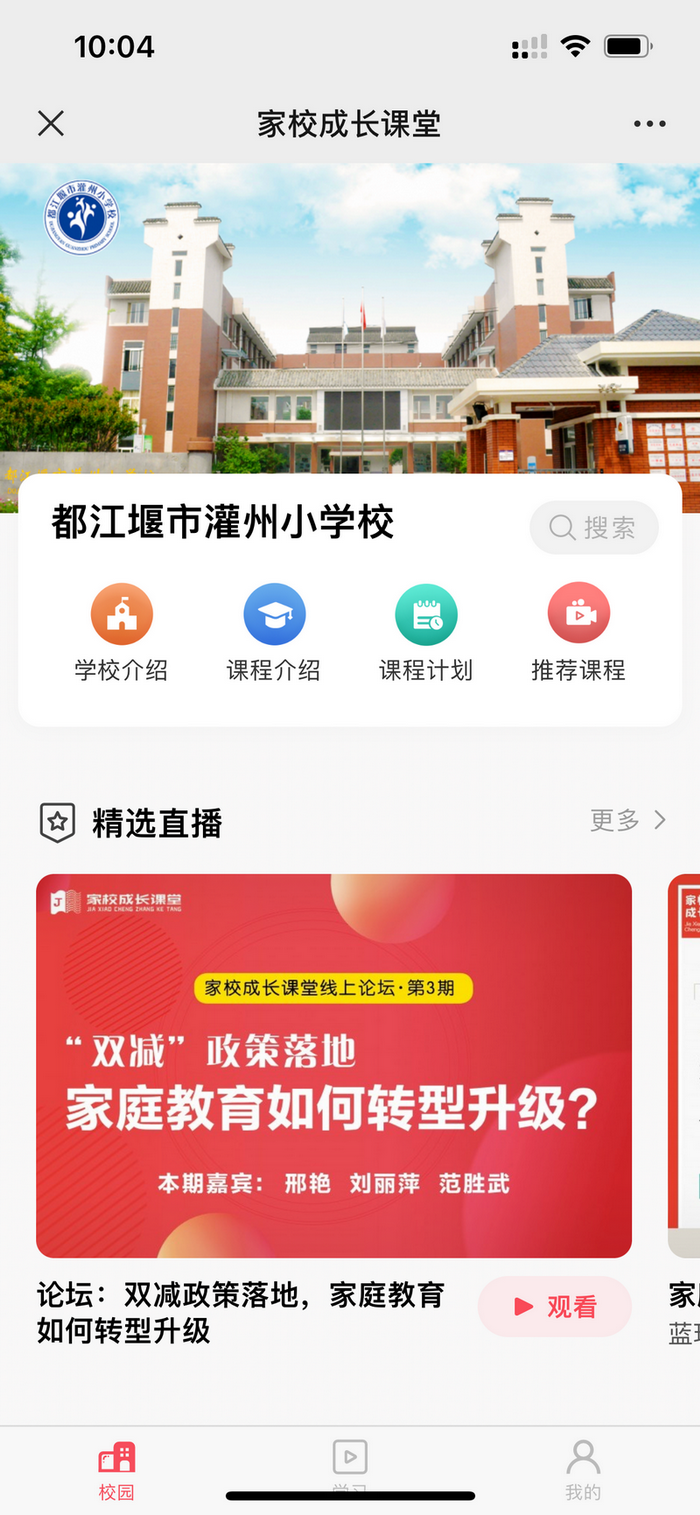Open the three-dot overflow menu
Screen dimensions: 700x1515
(x=649, y=124)
